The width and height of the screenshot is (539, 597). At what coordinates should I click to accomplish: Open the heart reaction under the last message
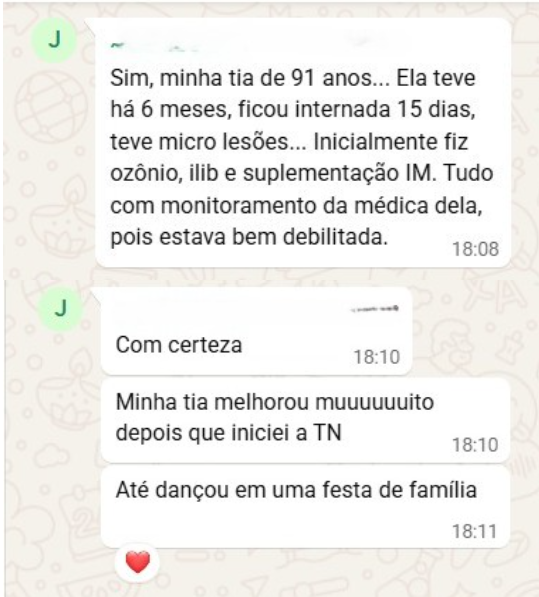click(137, 562)
